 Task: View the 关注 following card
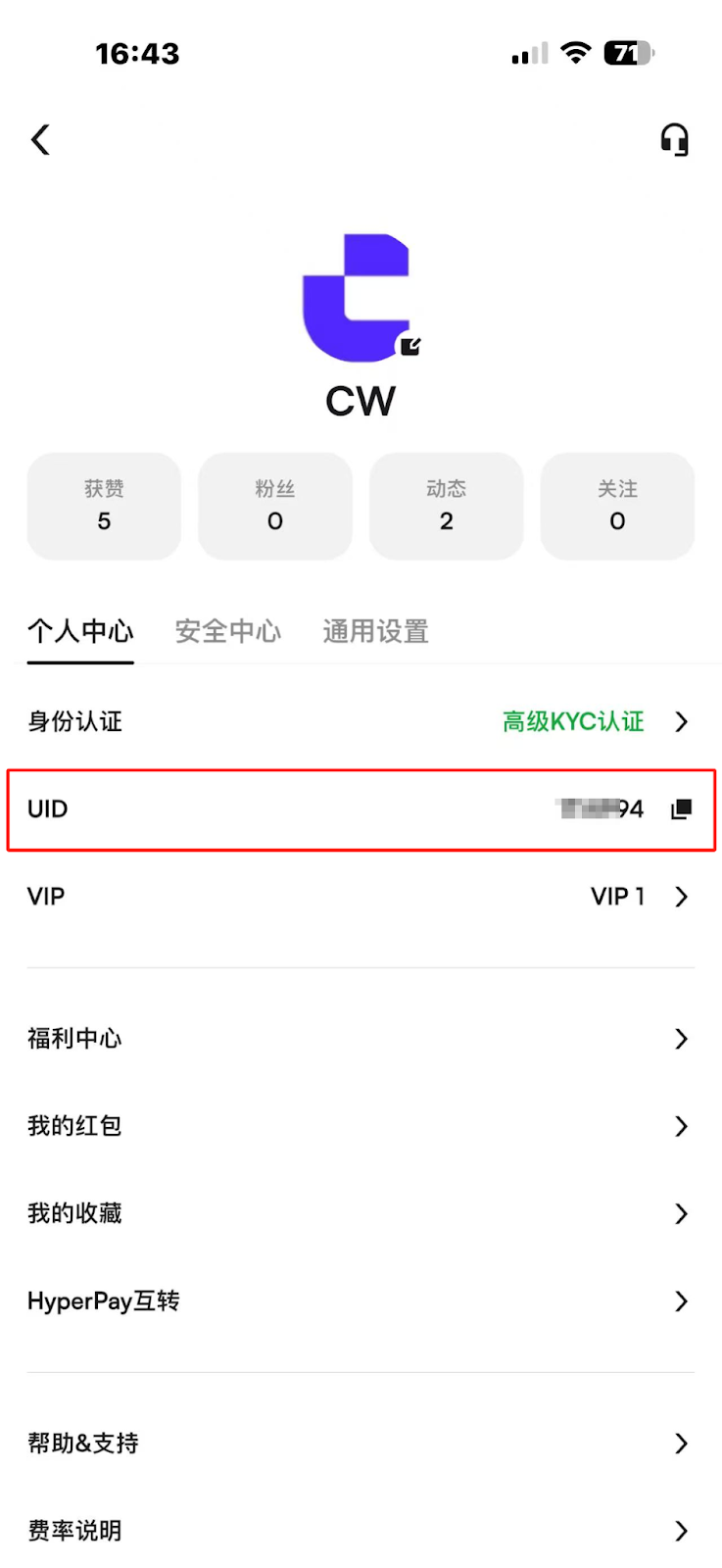(x=617, y=506)
